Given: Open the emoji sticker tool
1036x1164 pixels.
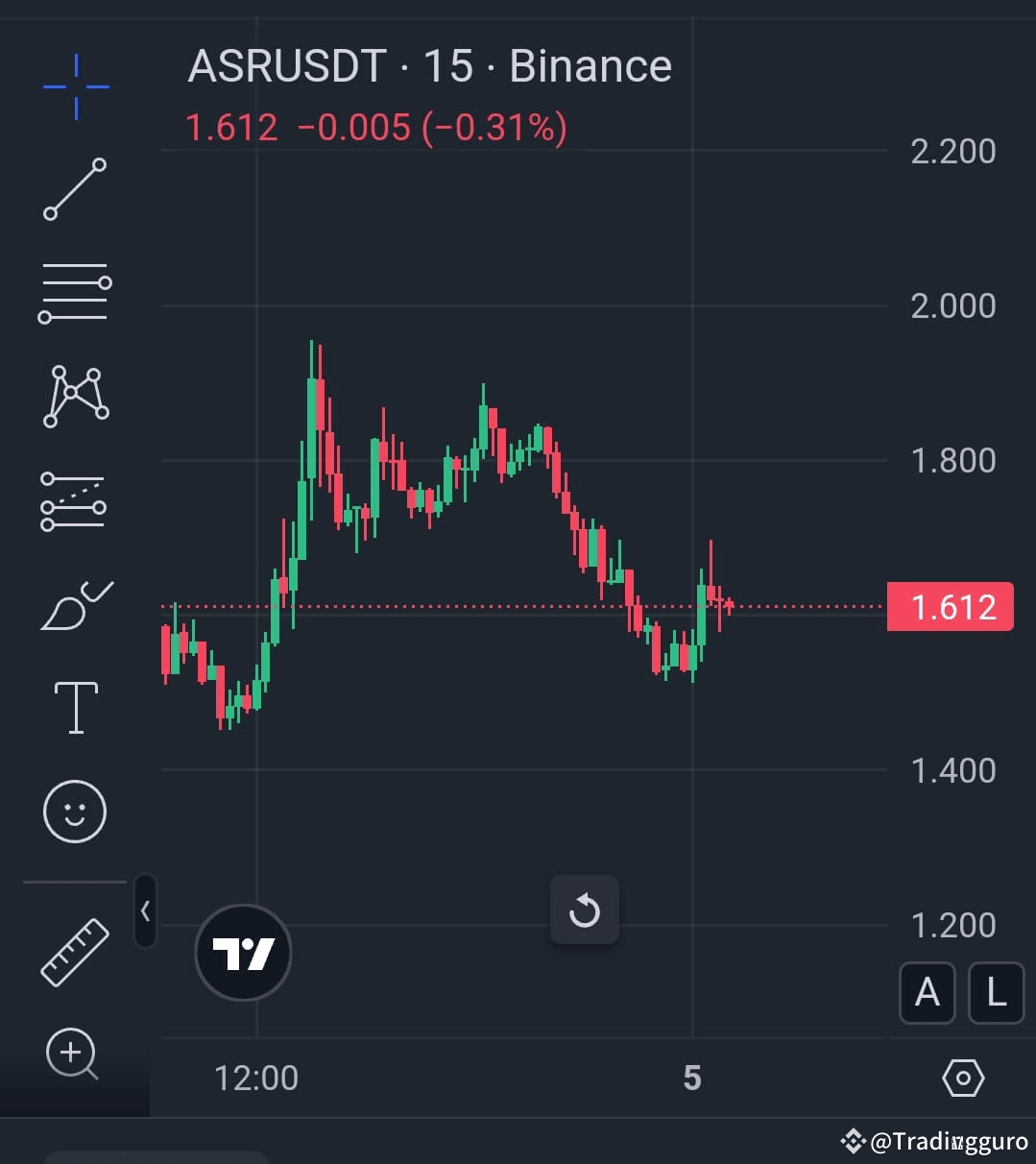Looking at the screenshot, I should [75, 812].
